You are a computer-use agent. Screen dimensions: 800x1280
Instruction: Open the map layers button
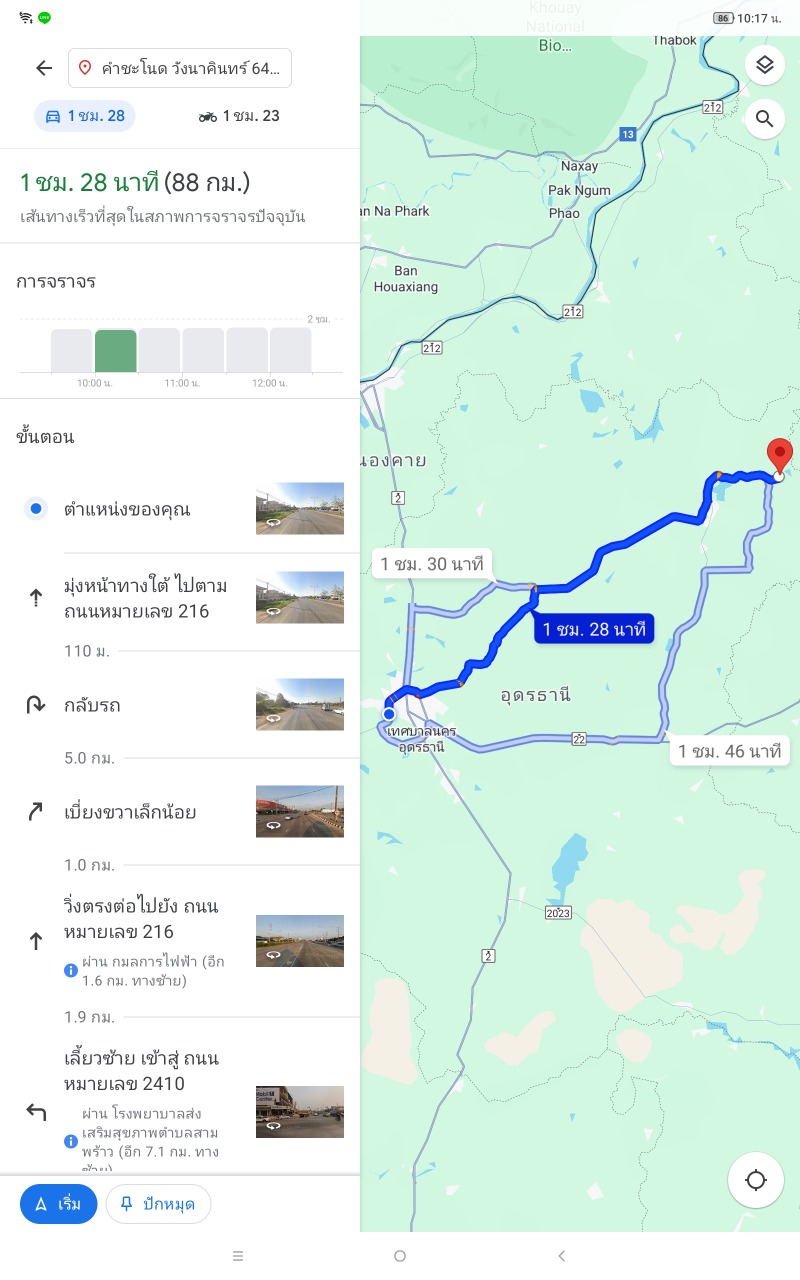765,65
